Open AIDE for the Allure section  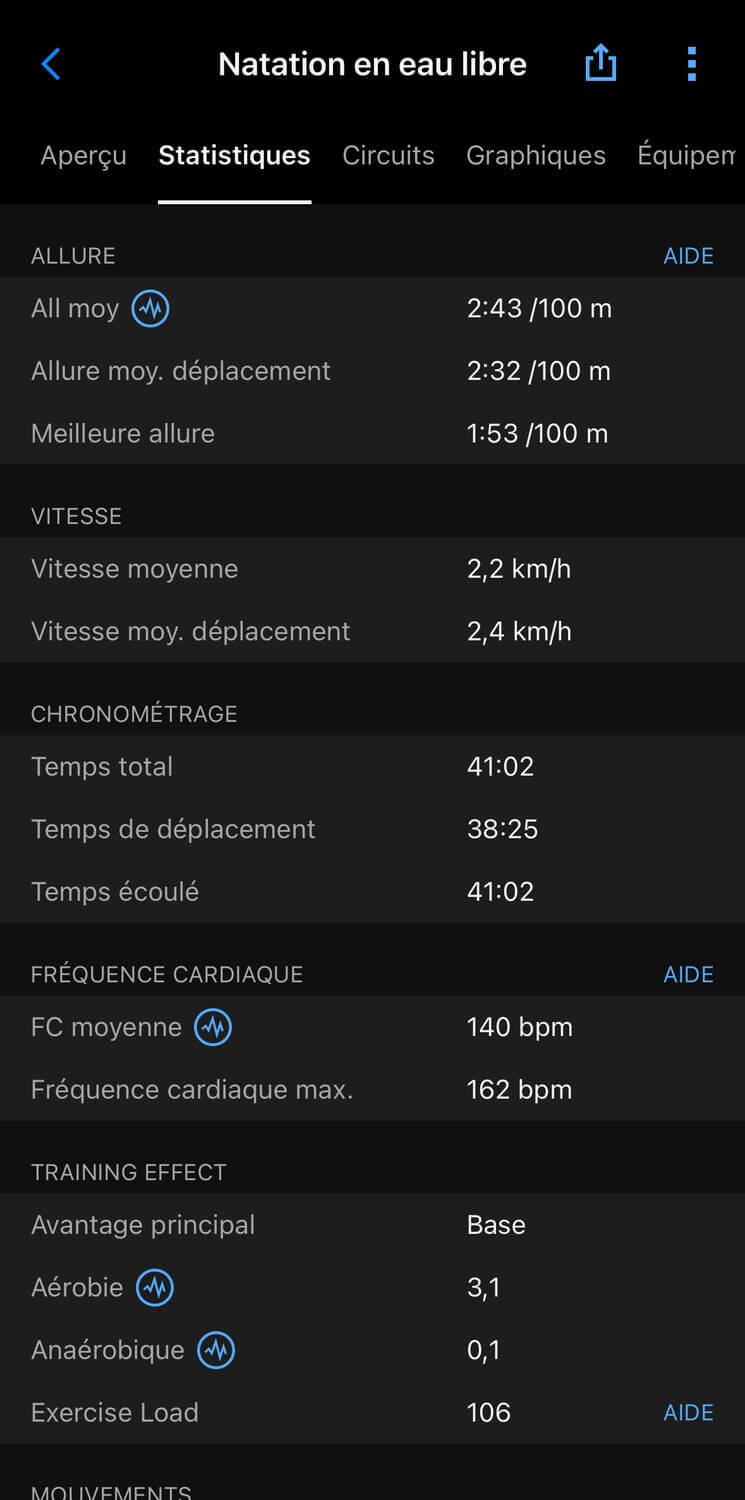688,256
